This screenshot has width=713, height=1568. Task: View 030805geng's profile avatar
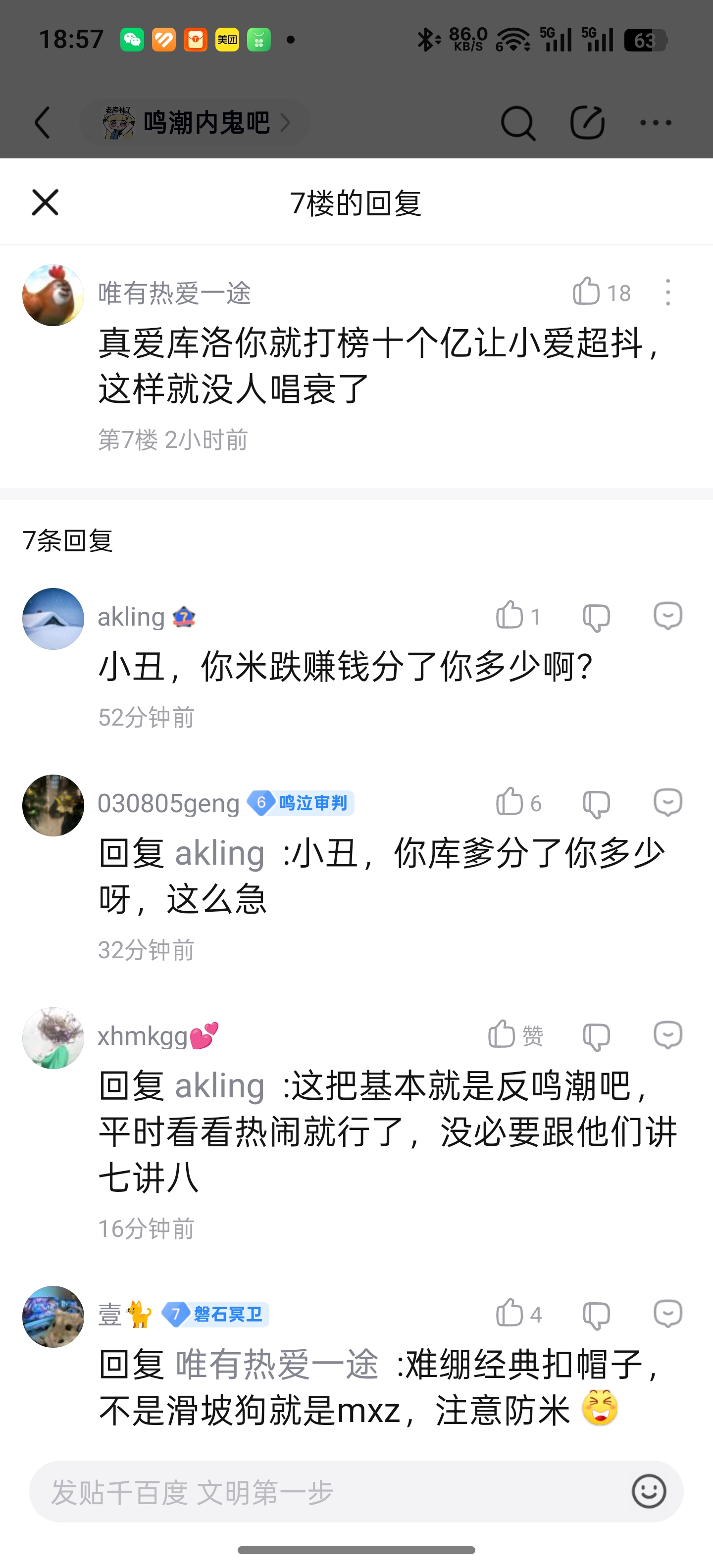coord(53,805)
